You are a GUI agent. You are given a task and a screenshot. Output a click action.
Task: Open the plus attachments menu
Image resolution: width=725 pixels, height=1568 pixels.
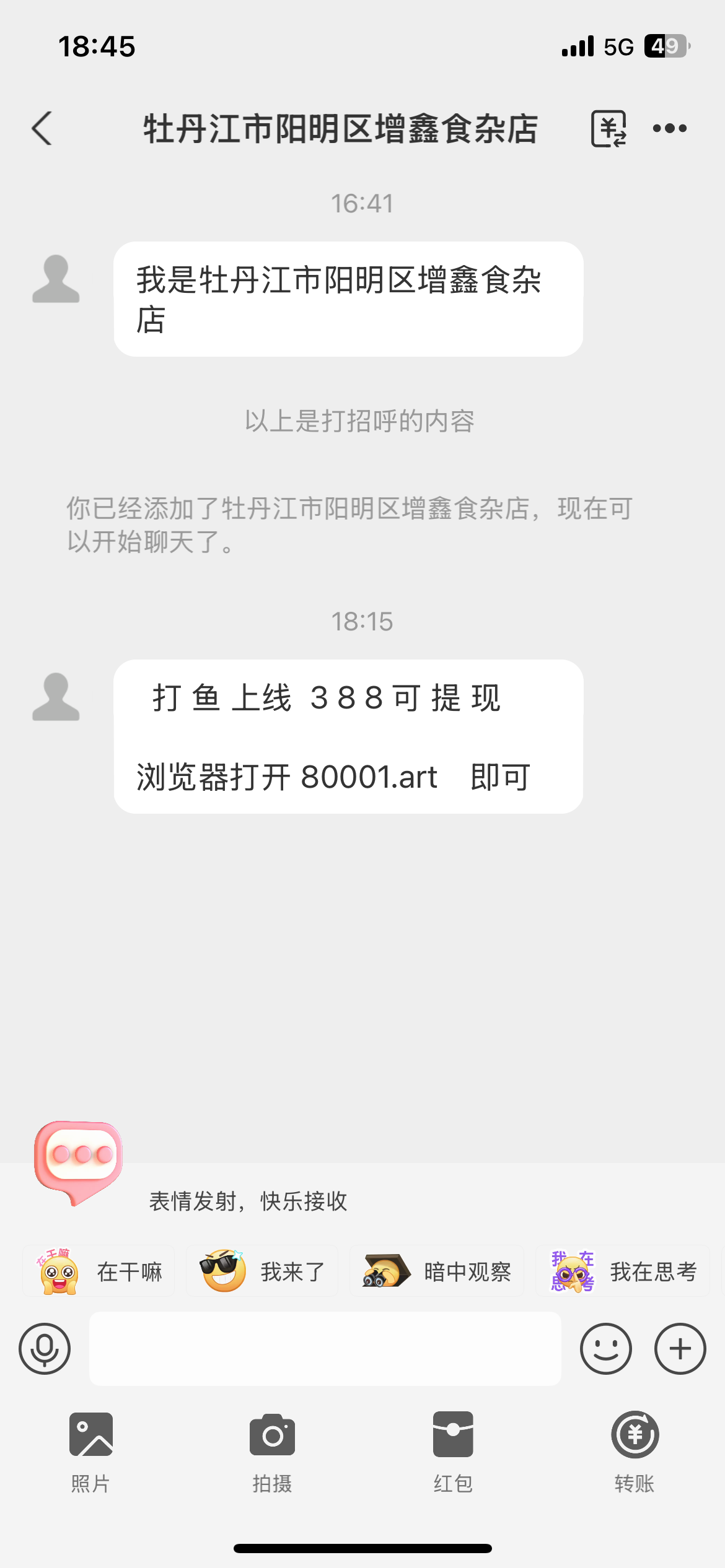coord(680,1348)
